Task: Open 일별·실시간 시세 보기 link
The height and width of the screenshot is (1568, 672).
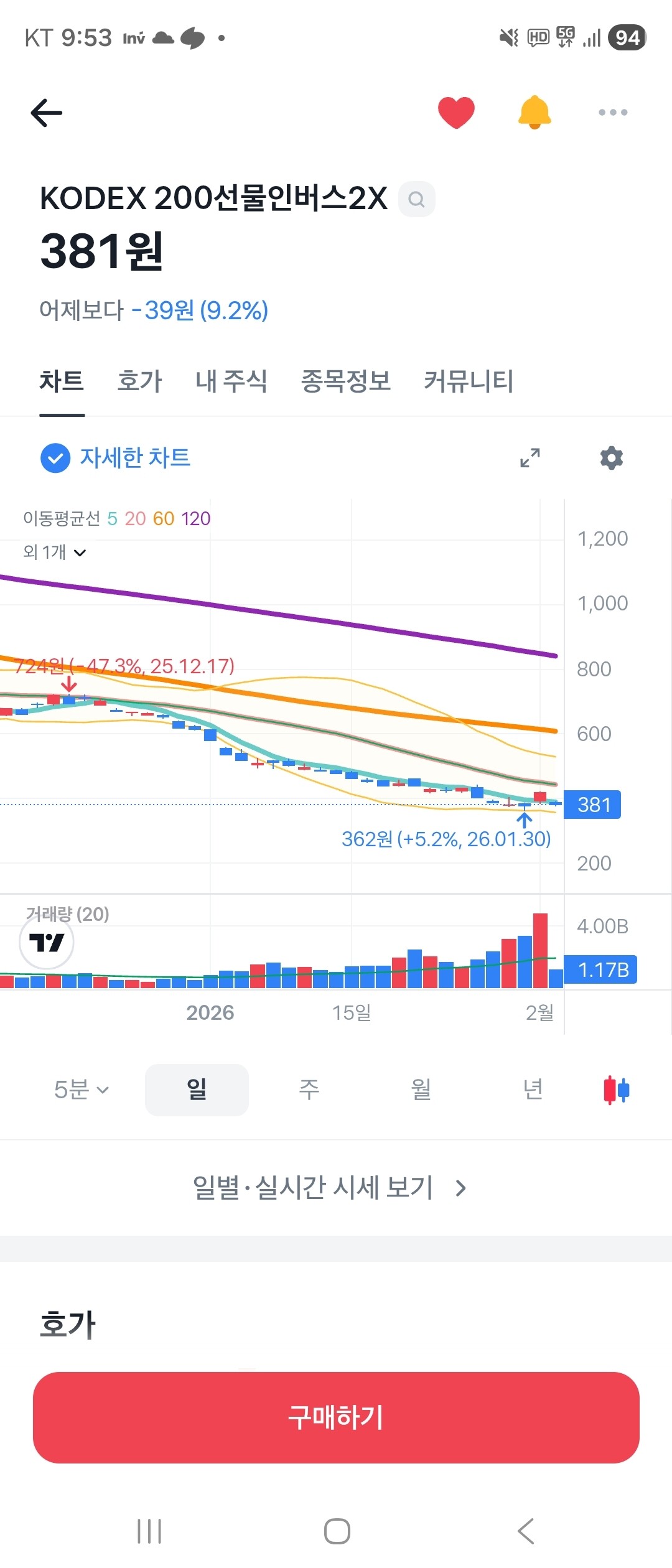Action: tap(330, 1188)
